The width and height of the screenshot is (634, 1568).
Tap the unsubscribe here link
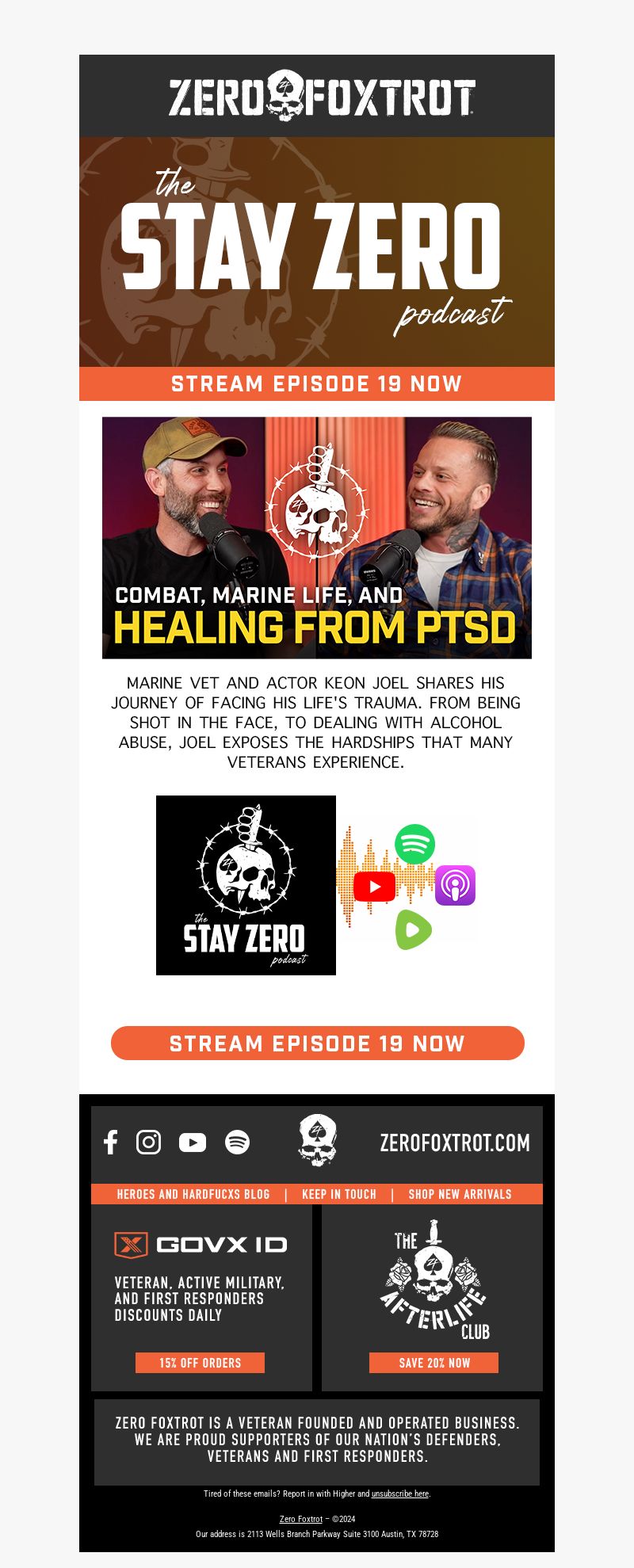(400, 1494)
